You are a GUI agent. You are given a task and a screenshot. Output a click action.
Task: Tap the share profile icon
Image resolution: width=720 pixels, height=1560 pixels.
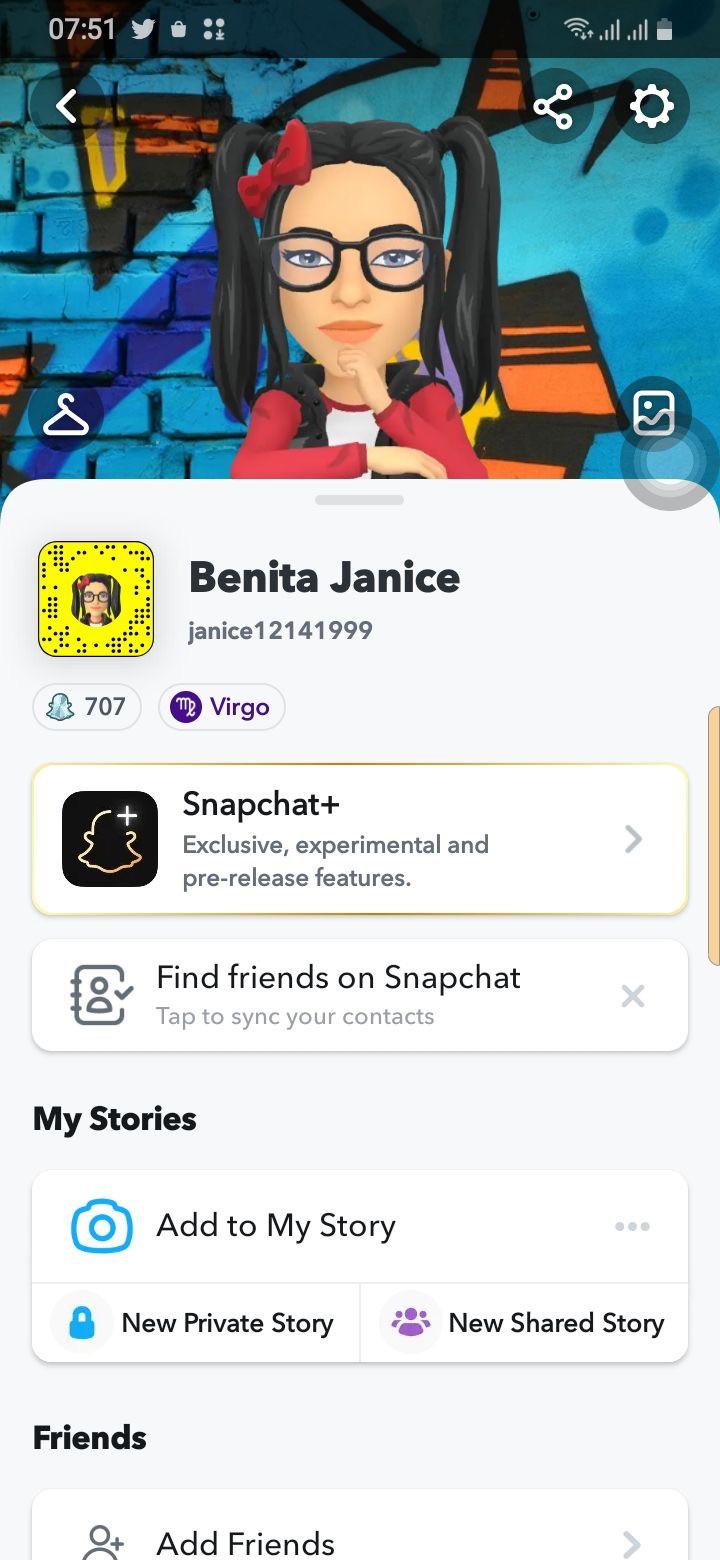click(x=555, y=105)
